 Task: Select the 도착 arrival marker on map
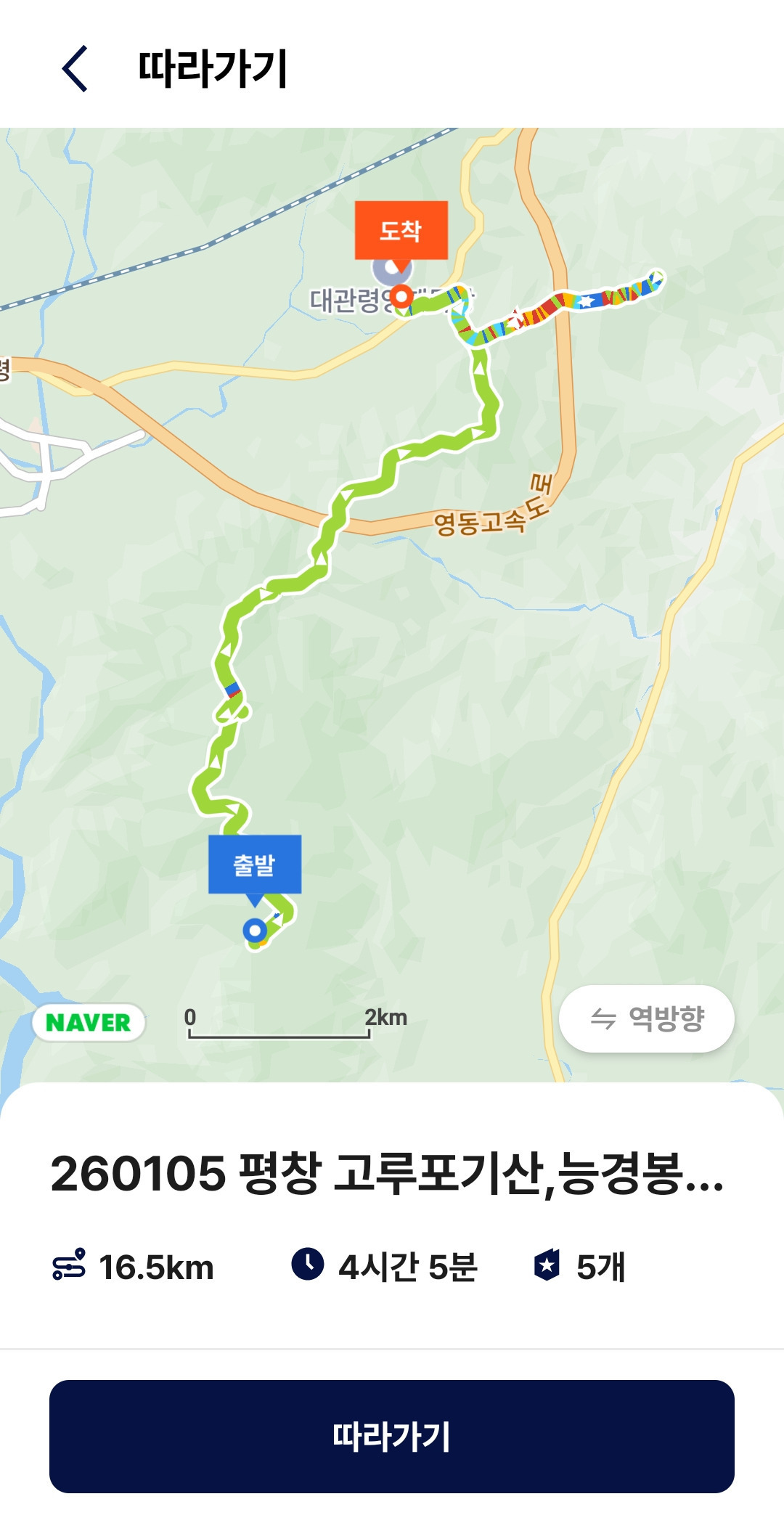pyautogui.click(x=401, y=231)
